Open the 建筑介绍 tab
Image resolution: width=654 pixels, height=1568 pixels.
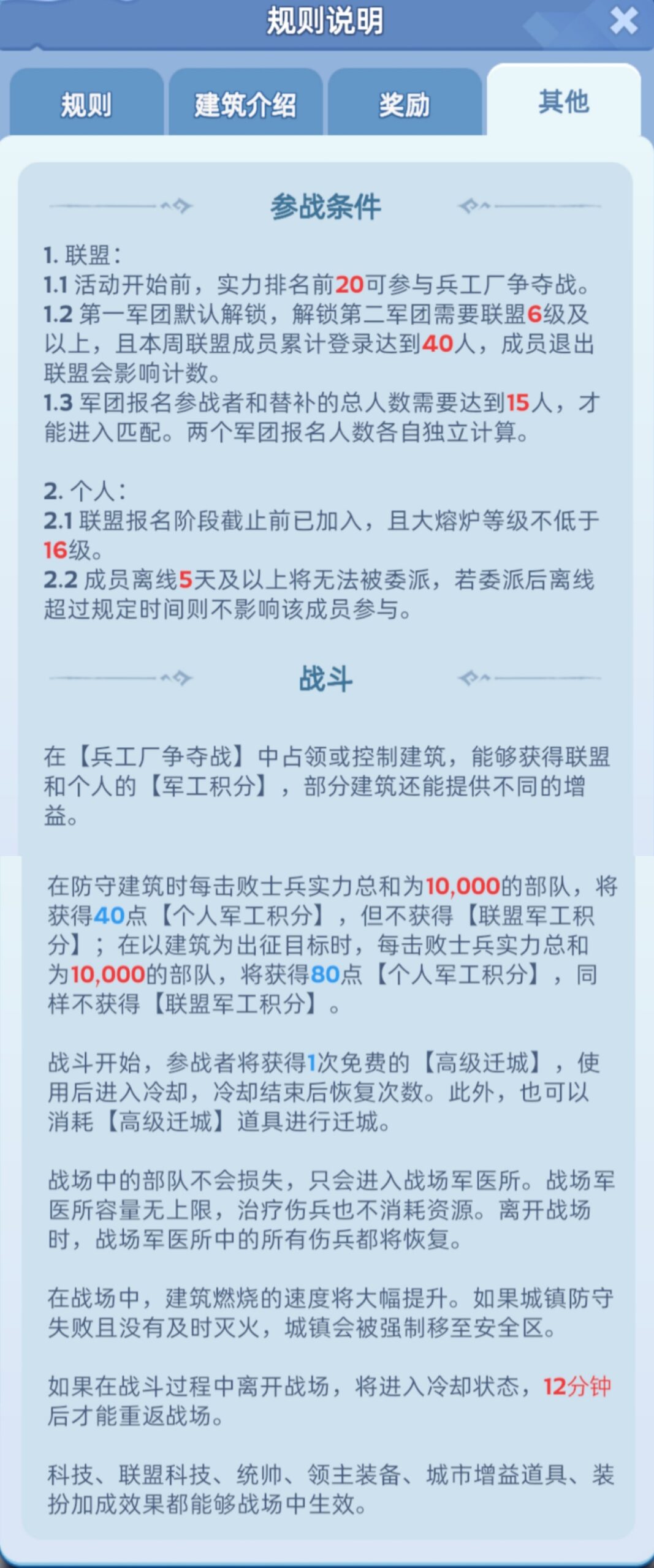245,104
